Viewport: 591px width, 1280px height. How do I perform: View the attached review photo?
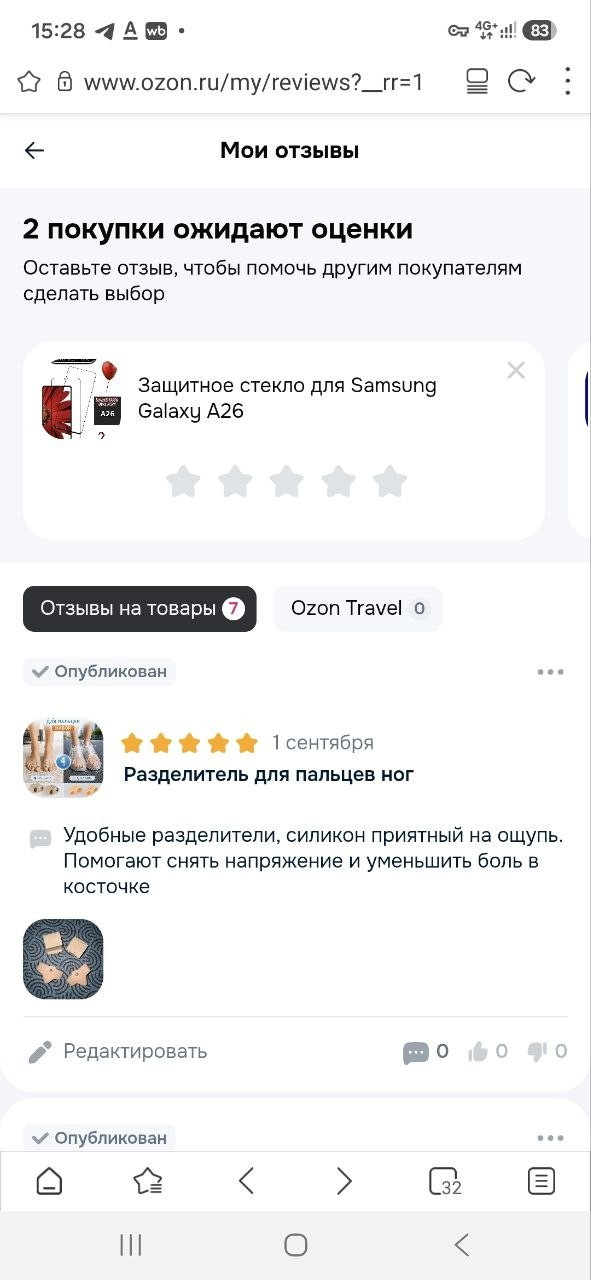[x=63, y=959]
